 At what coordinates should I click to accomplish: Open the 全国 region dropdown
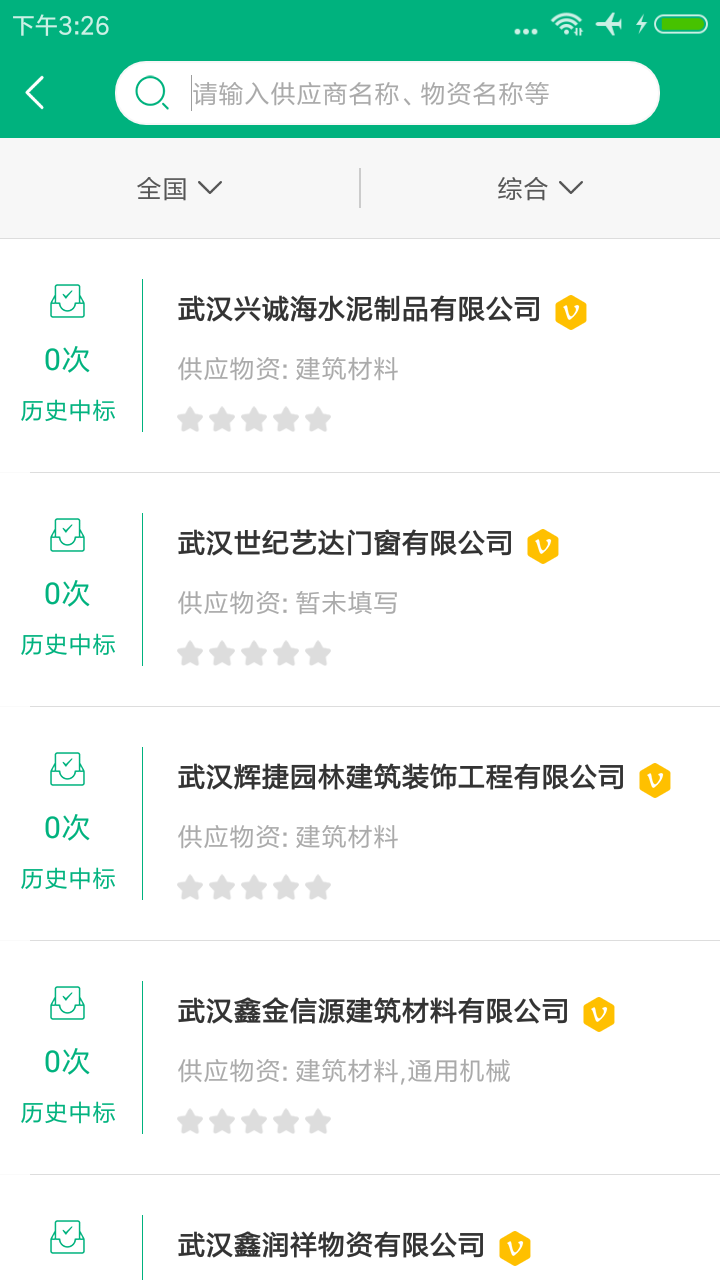tap(180, 188)
